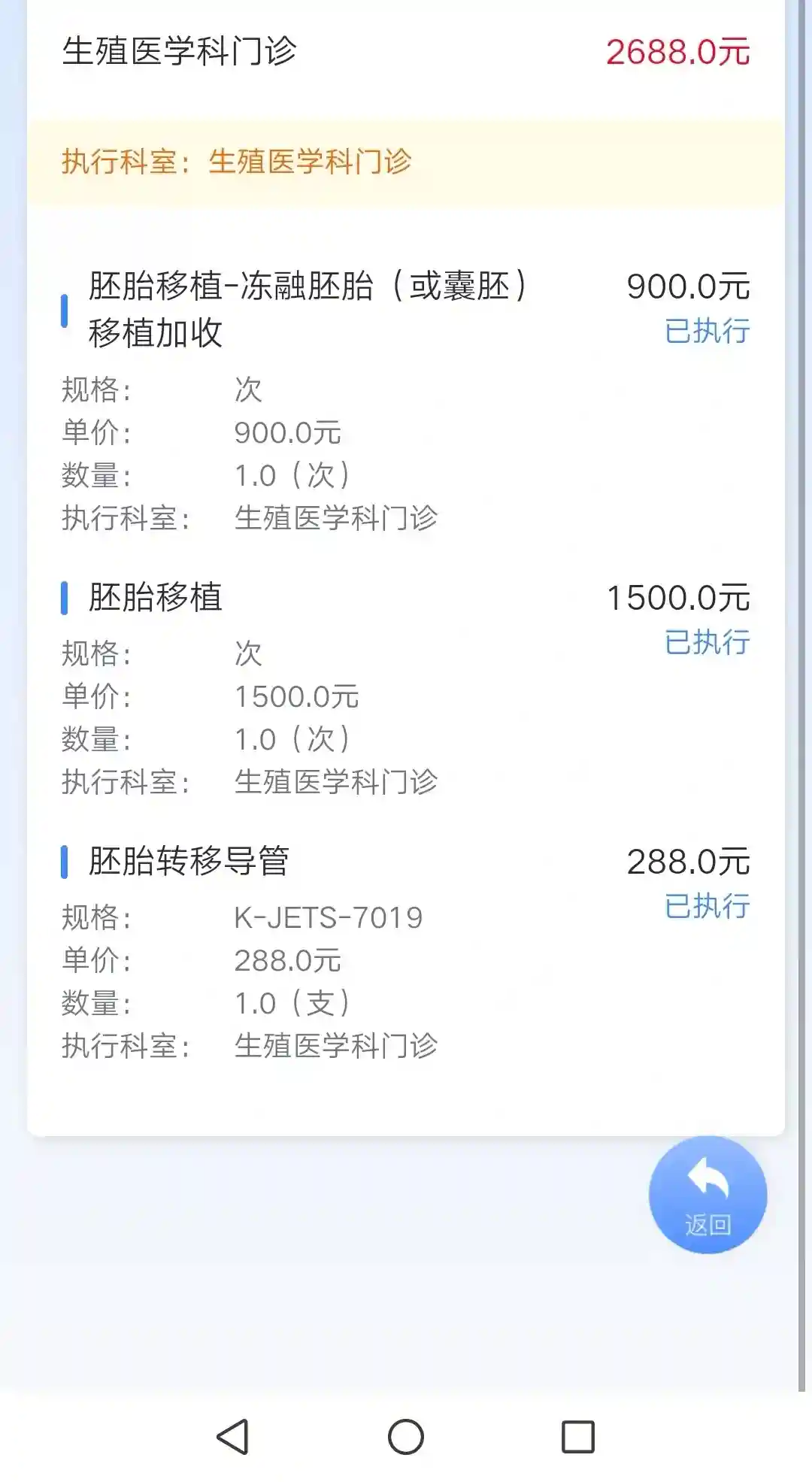Go back using system back arrow

233,1437
